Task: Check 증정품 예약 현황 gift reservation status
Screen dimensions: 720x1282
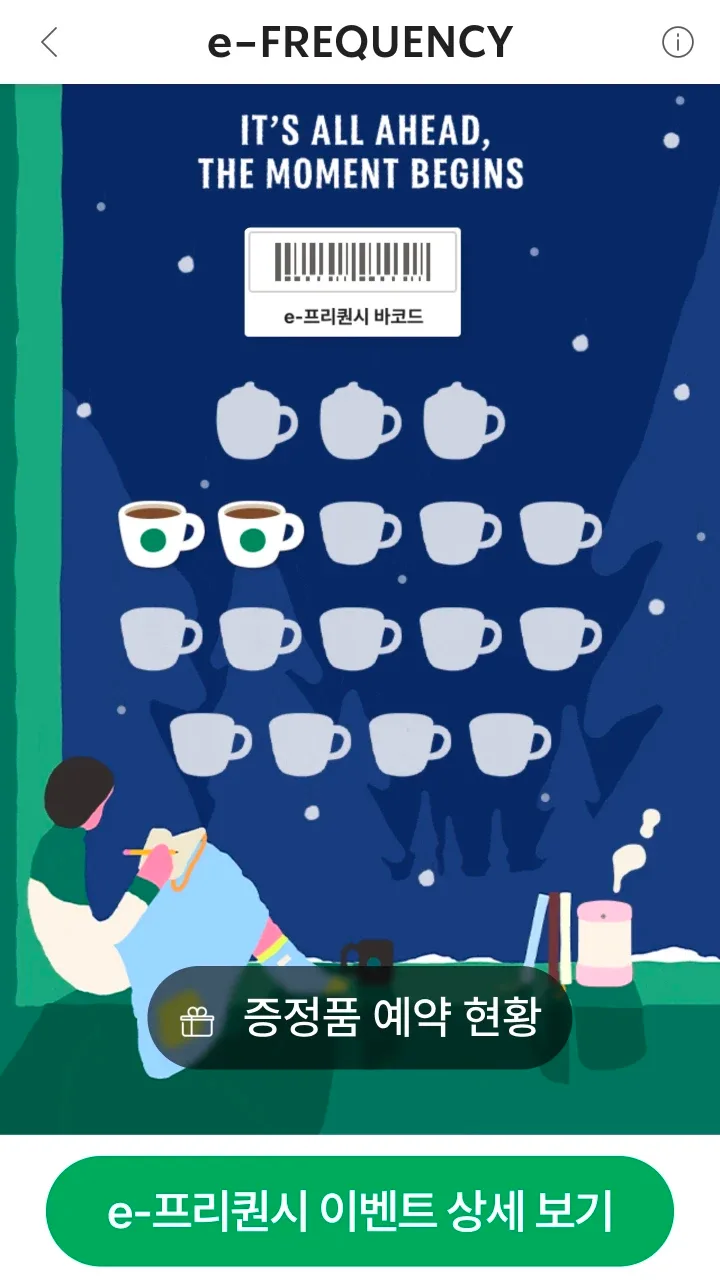Action: click(x=360, y=1018)
